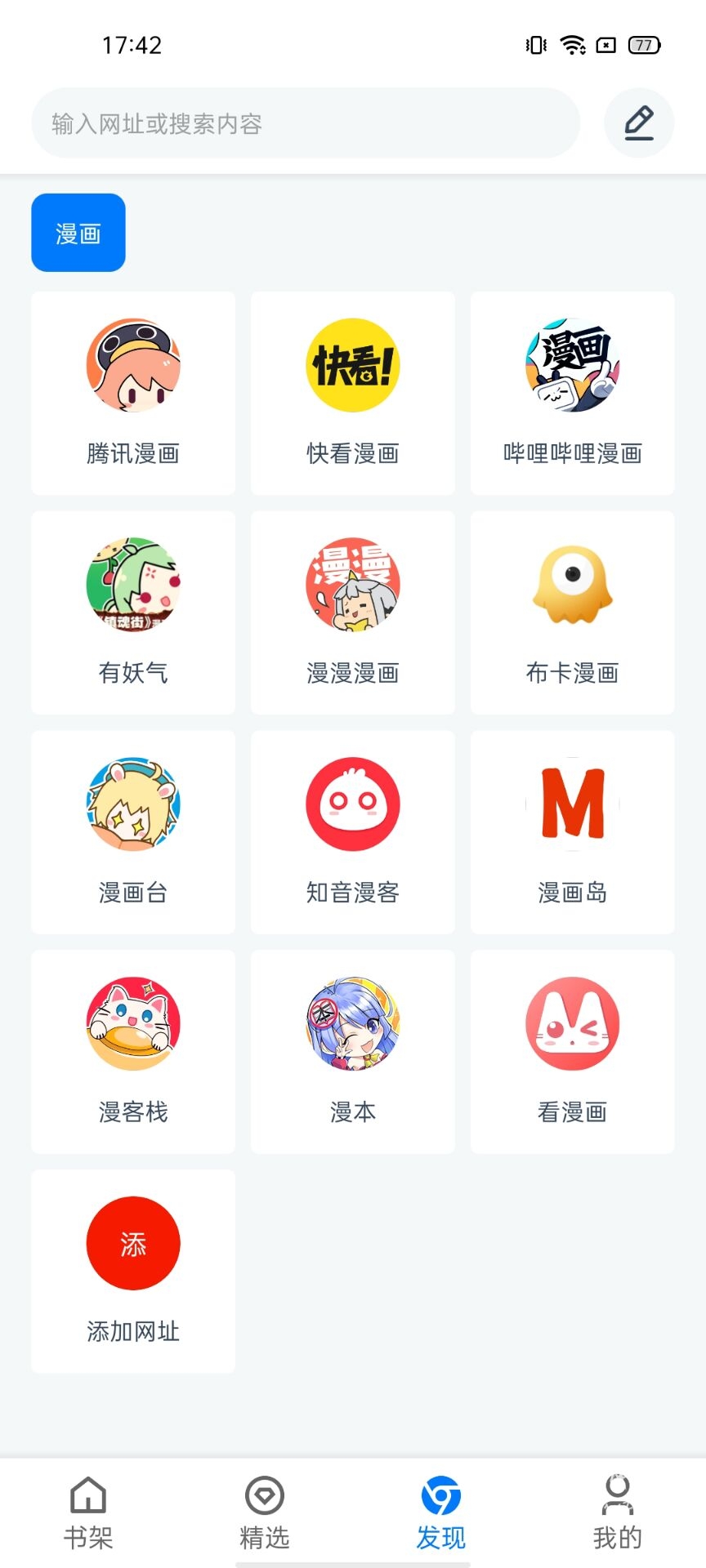Select the 漫画 category chip
This screenshot has height=1568, width=706.
78,233
